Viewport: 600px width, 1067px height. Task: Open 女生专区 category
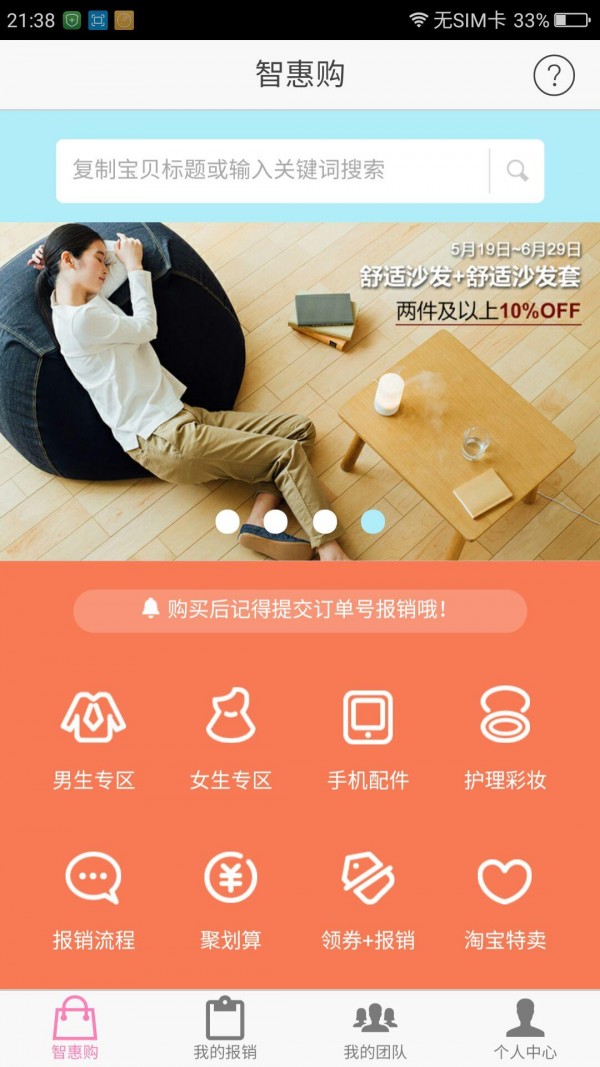231,739
